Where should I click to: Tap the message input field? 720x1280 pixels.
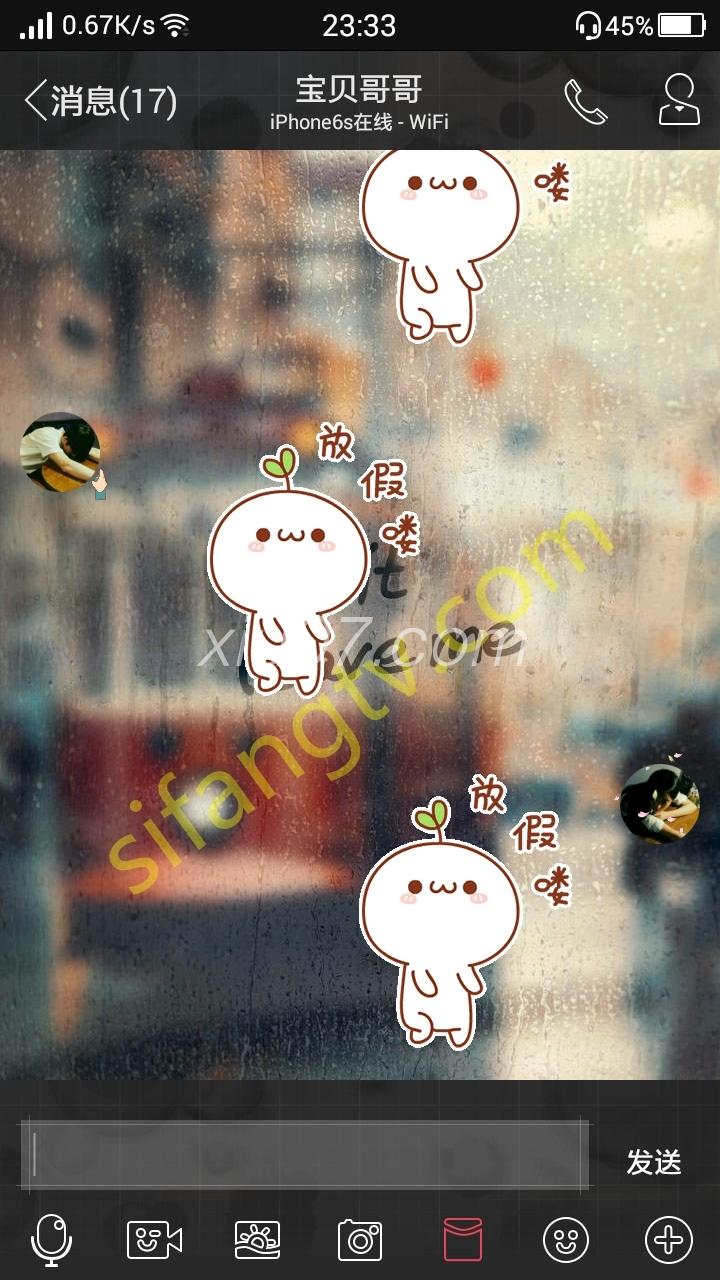(305, 1154)
